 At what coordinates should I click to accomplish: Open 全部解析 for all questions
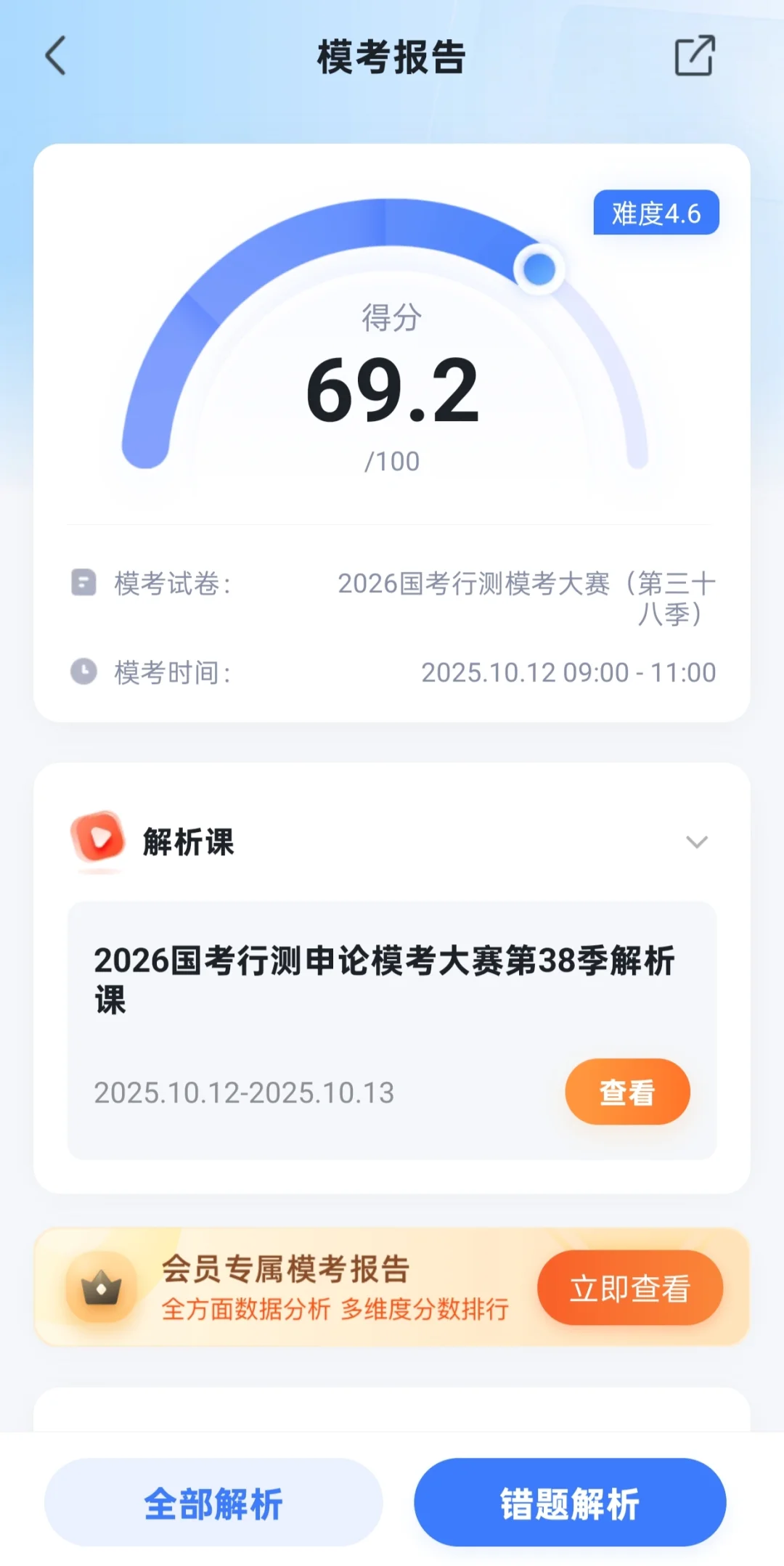click(213, 1503)
